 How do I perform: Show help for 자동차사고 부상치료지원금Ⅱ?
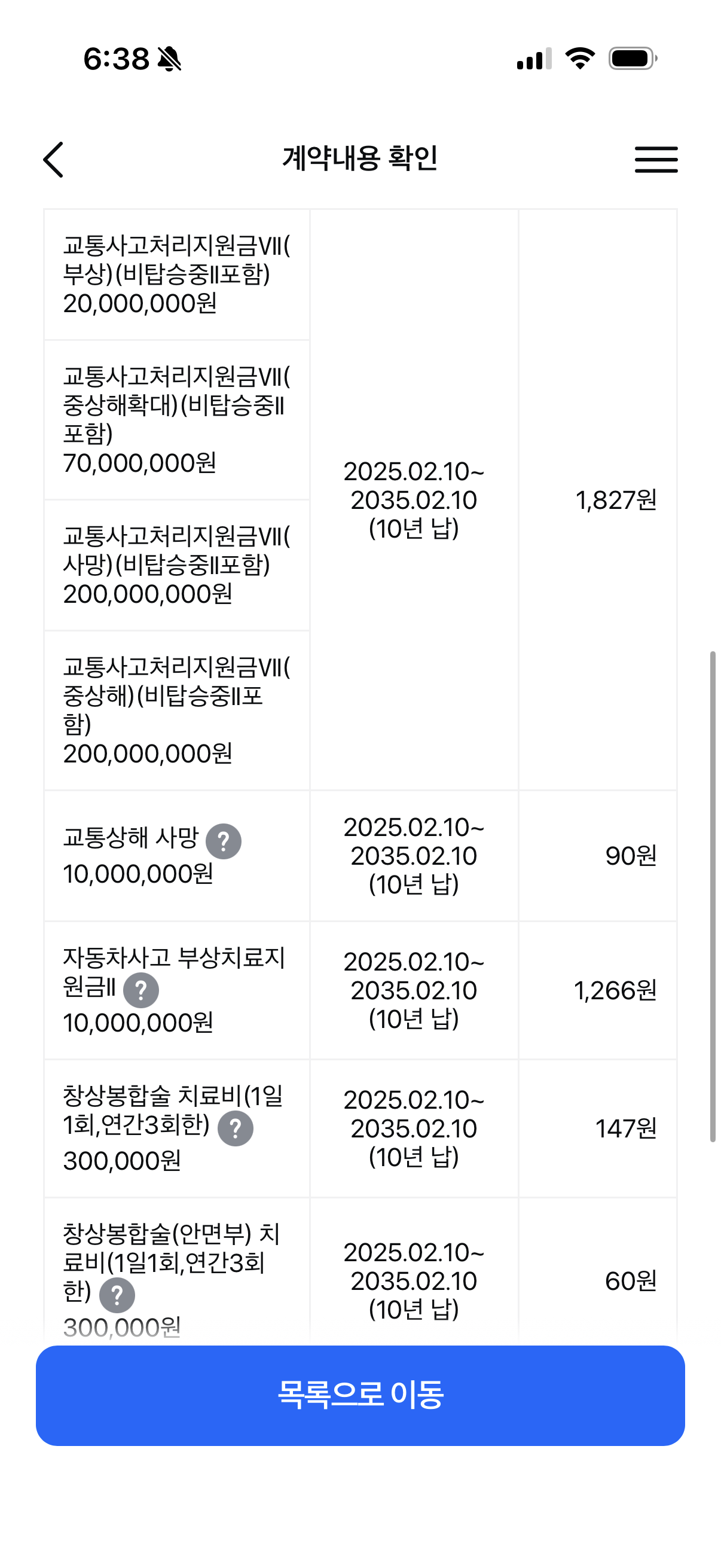click(x=141, y=990)
